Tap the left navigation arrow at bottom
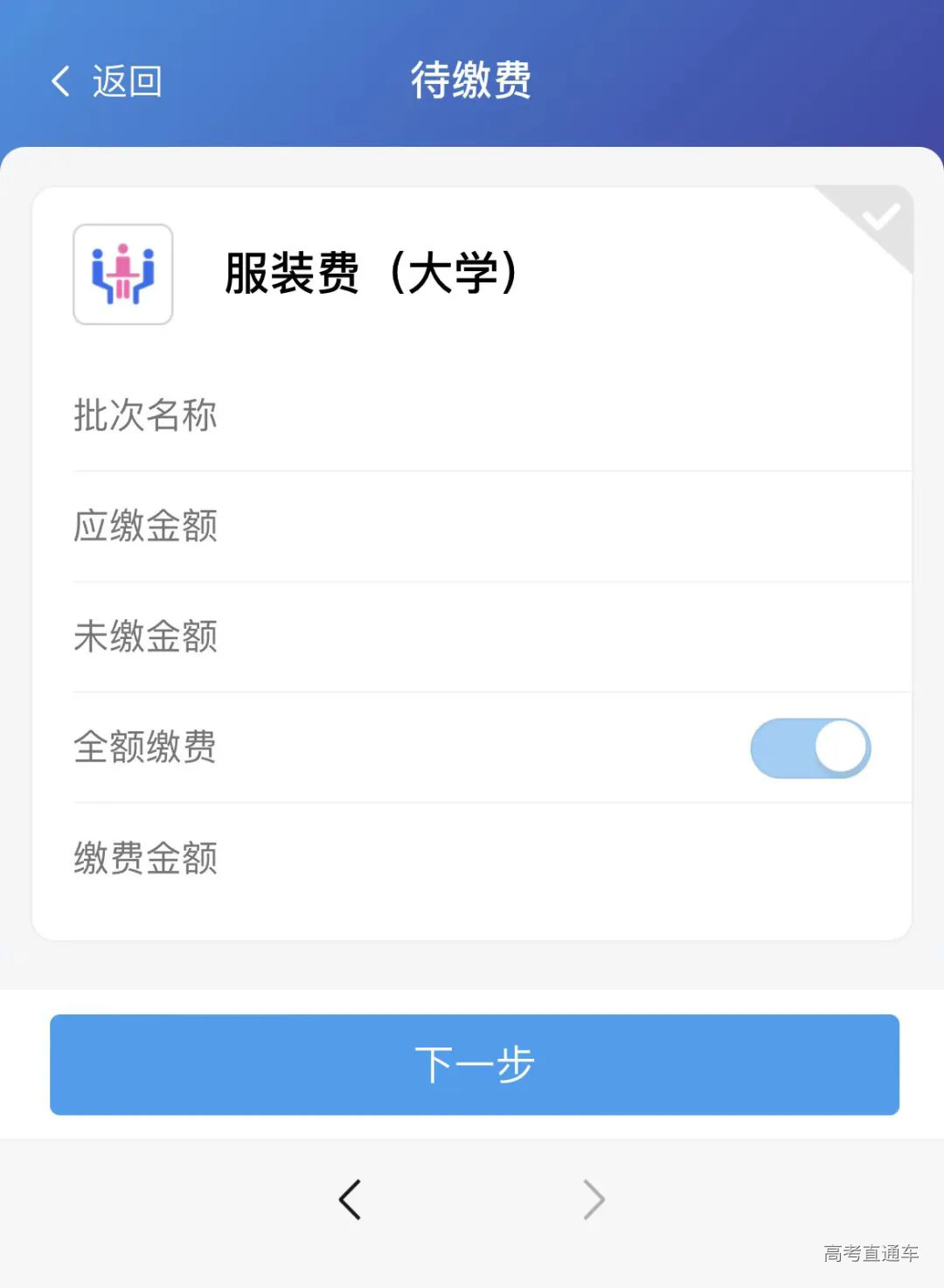Viewport: 944px width, 1288px height. pyautogui.click(x=350, y=1200)
